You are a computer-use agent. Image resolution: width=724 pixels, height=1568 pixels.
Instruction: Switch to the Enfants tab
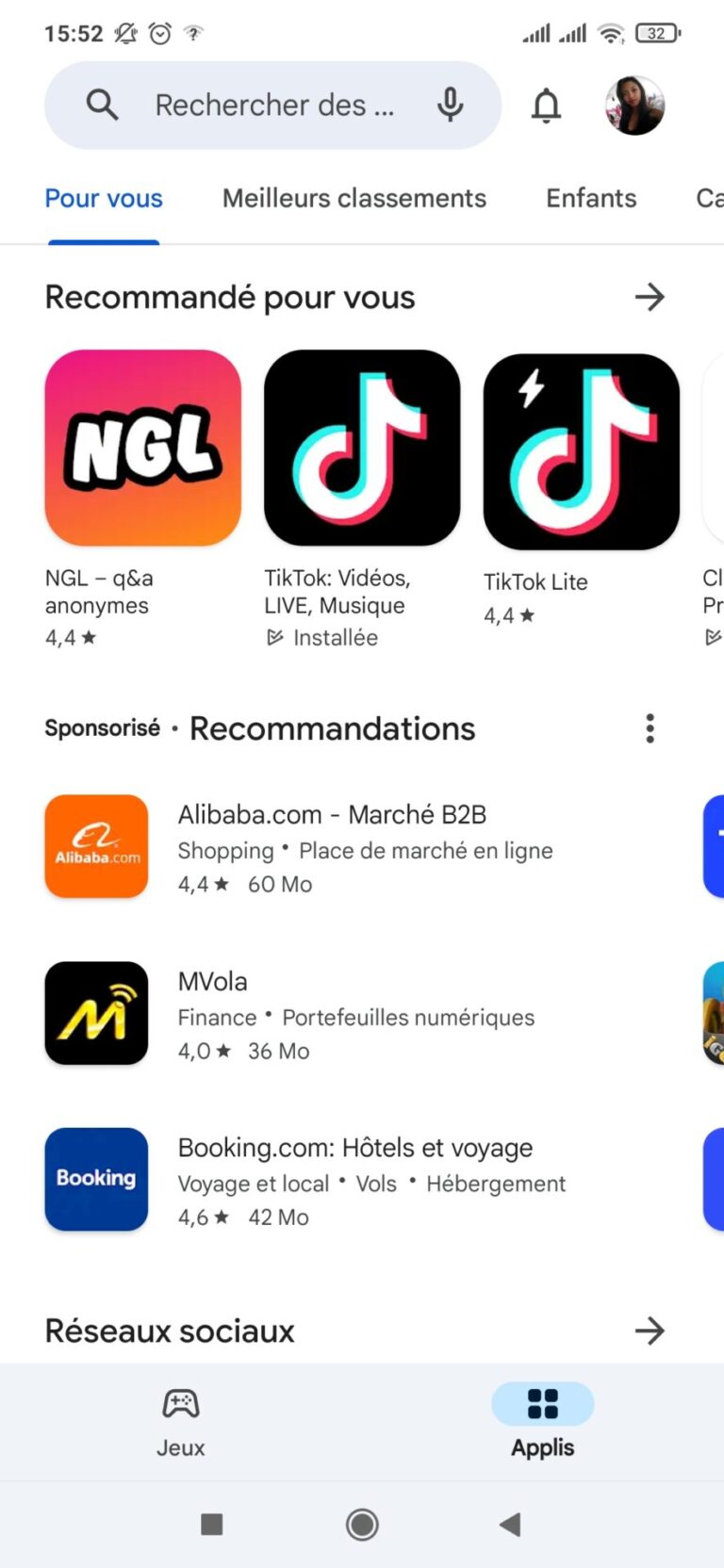[591, 199]
